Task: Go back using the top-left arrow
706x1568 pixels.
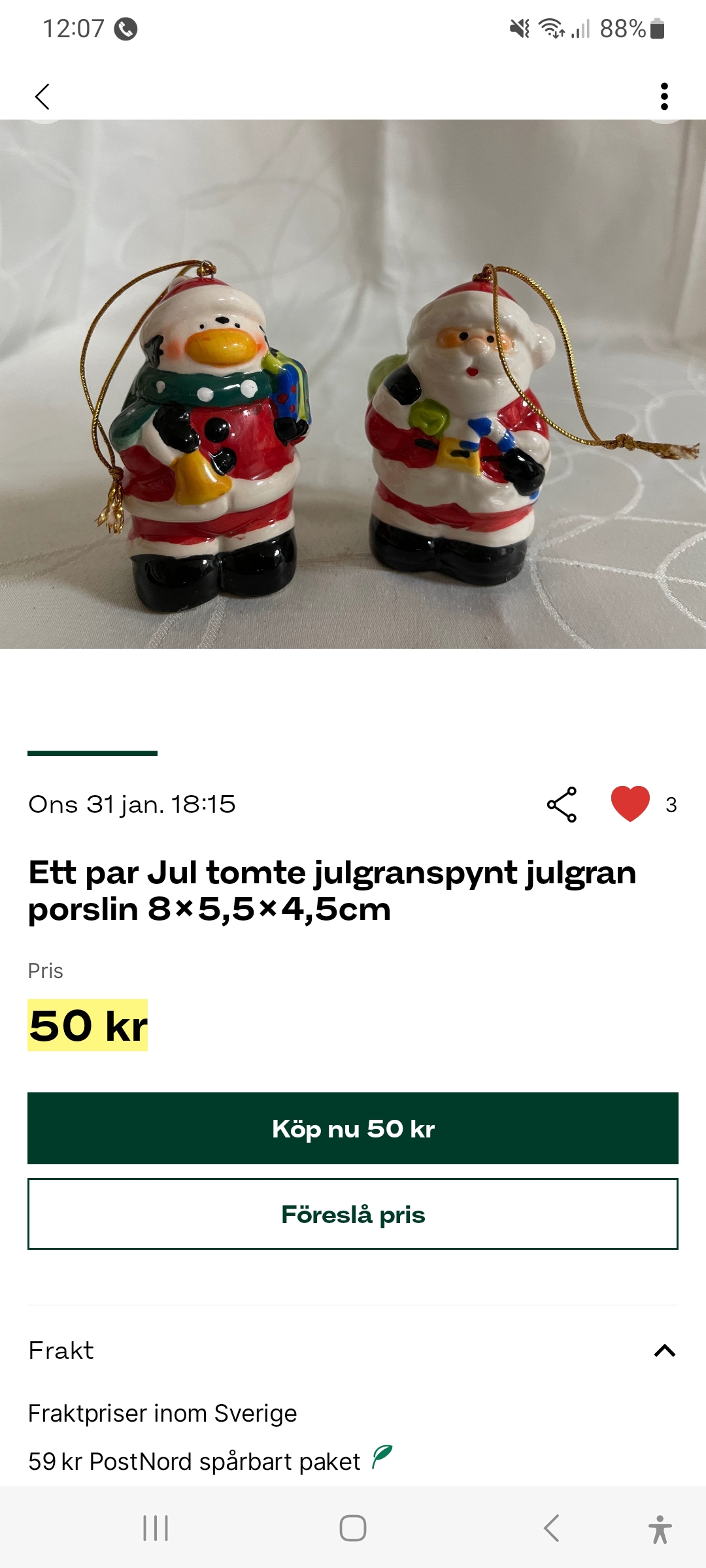Action: [42, 97]
